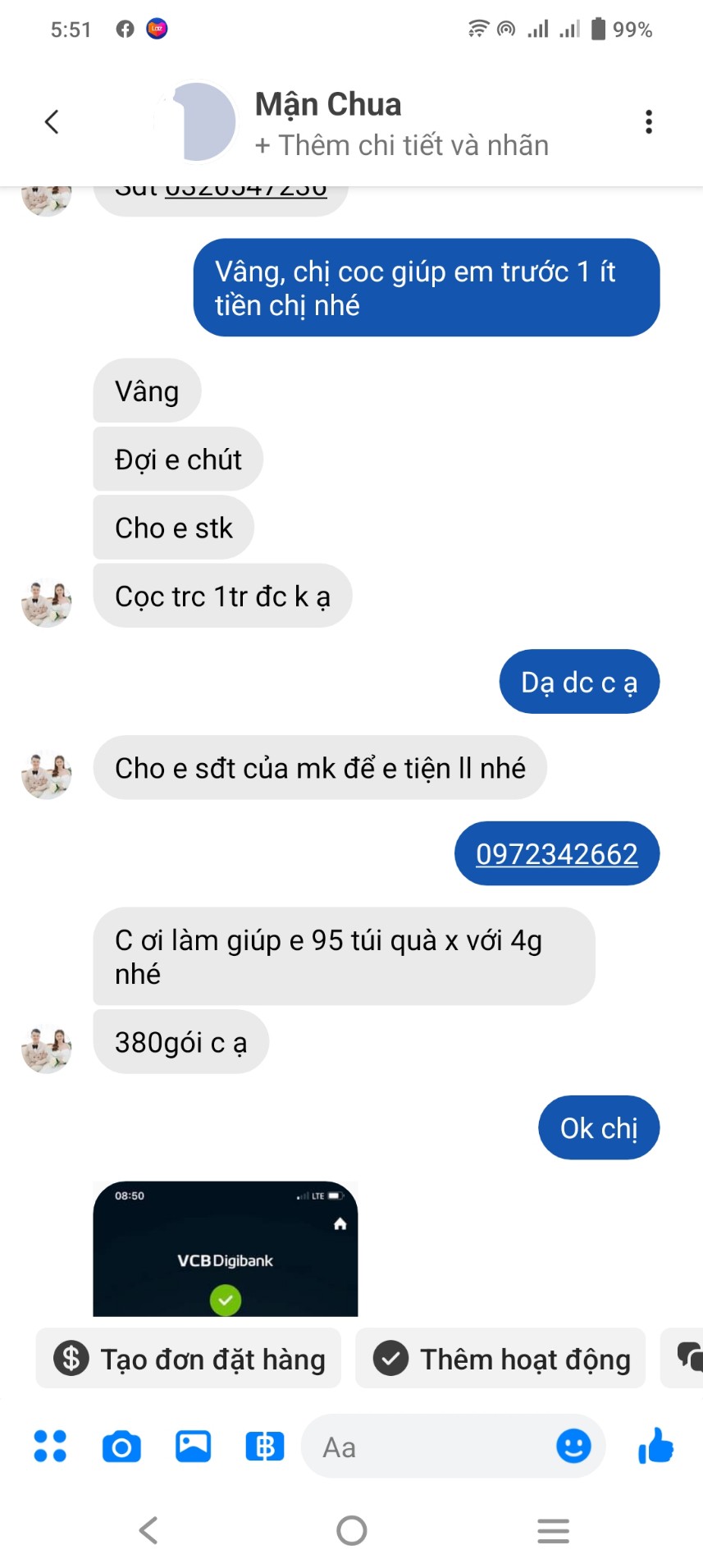
Task: Tap "Tạo đơn đặt hàng" button
Action: [189, 1359]
